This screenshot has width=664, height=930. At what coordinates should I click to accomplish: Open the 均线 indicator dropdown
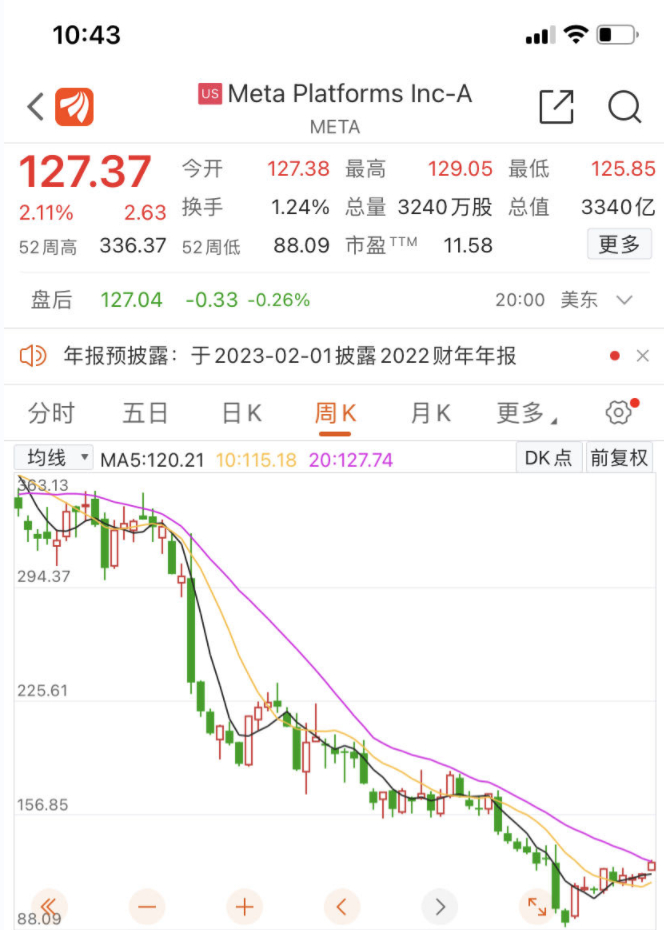coord(54,458)
